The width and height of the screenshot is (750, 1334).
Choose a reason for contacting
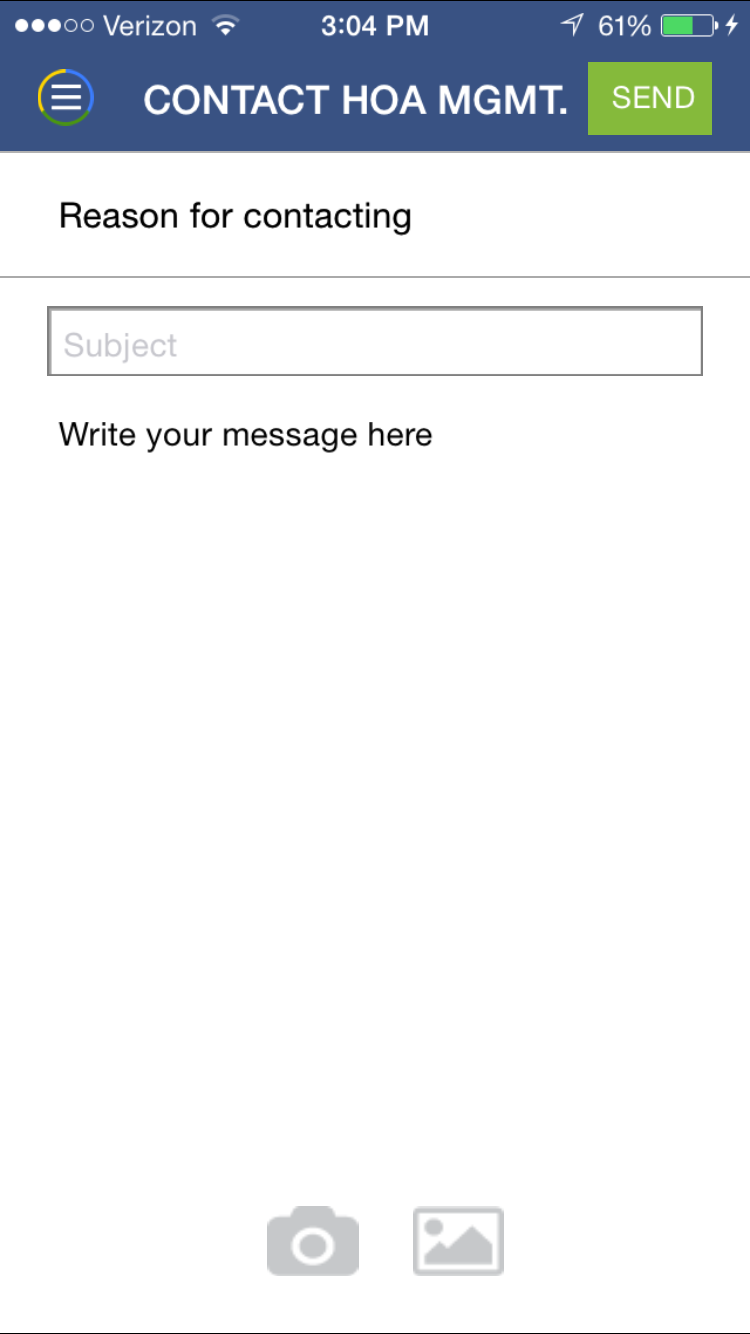(375, 215)
